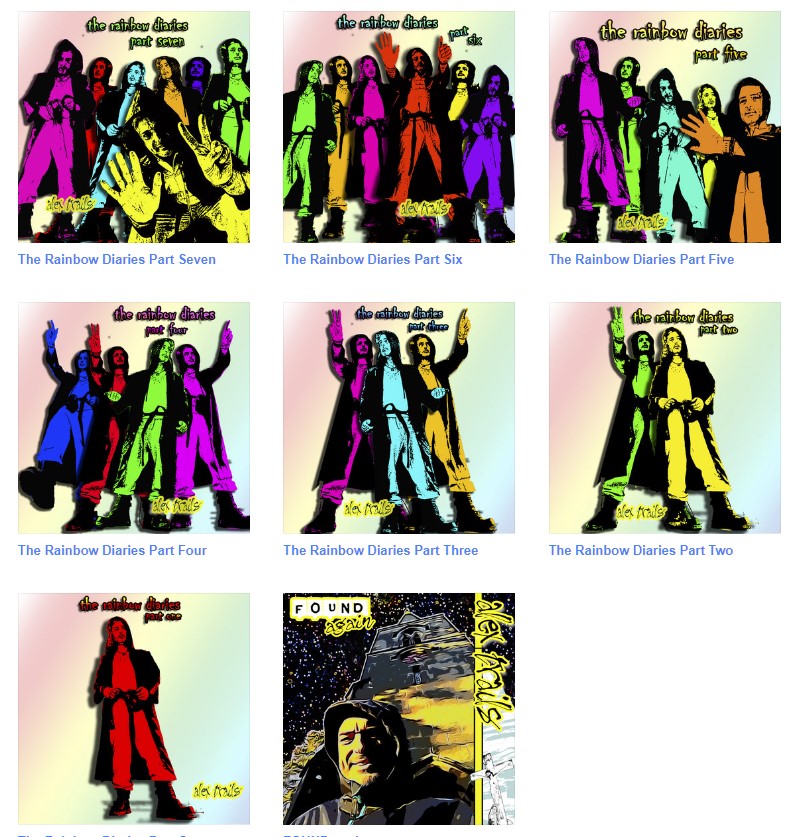789x837 pixels.
Task: Tap The Rainbow Diaries Part Seven title link
Action: click(x=117, y=259)
